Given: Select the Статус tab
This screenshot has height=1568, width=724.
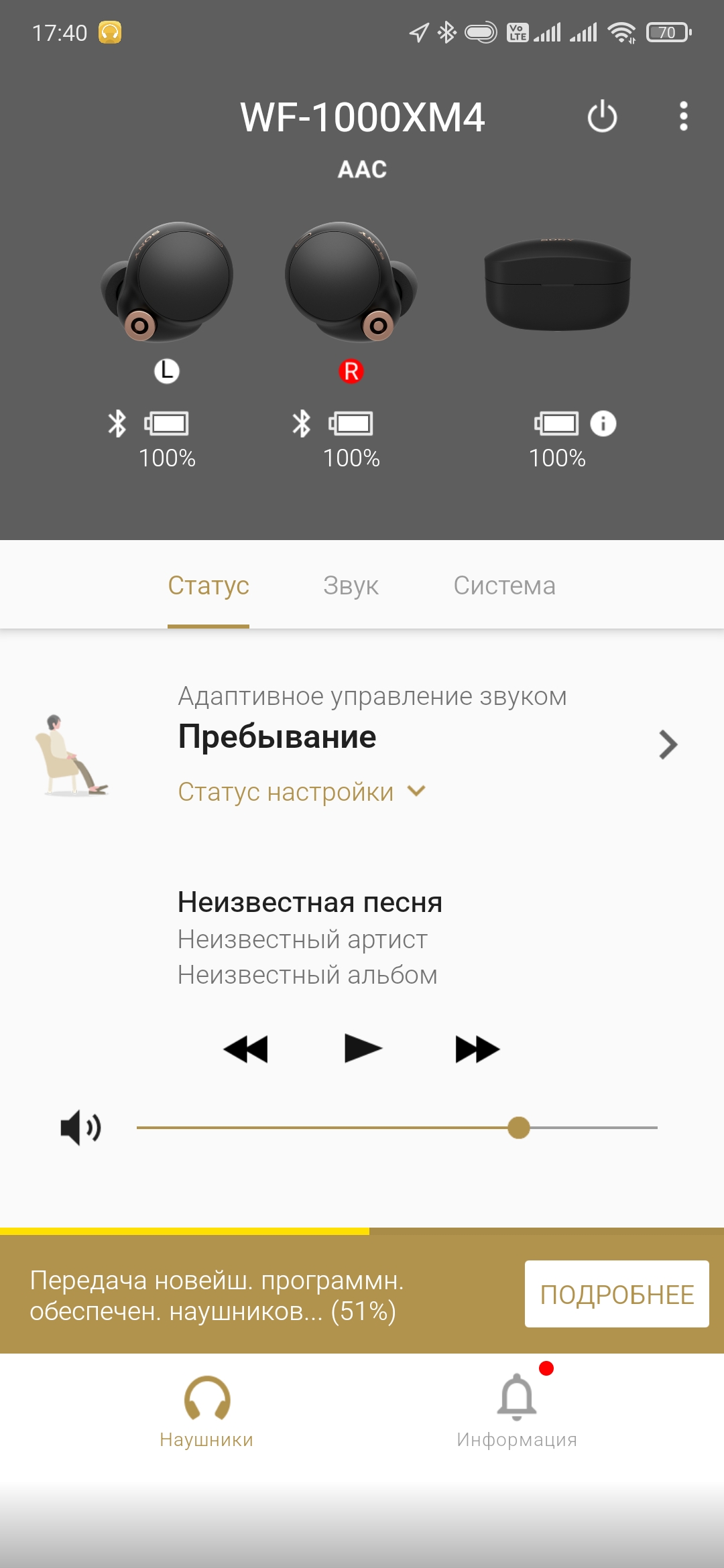Looking at the screenshot, I should [x=208, y=586].
